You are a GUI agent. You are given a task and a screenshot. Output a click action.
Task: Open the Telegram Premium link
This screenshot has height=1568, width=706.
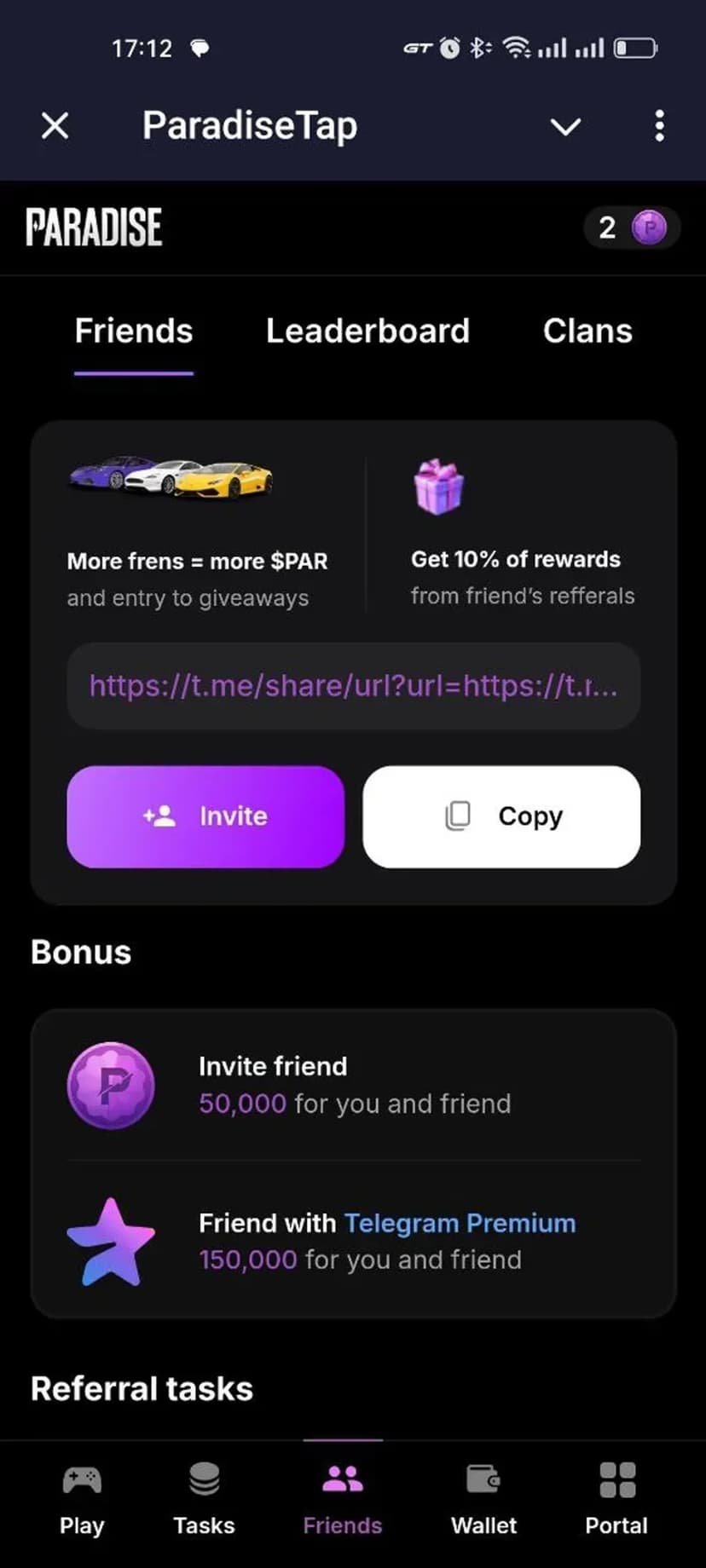(460, 1223)
